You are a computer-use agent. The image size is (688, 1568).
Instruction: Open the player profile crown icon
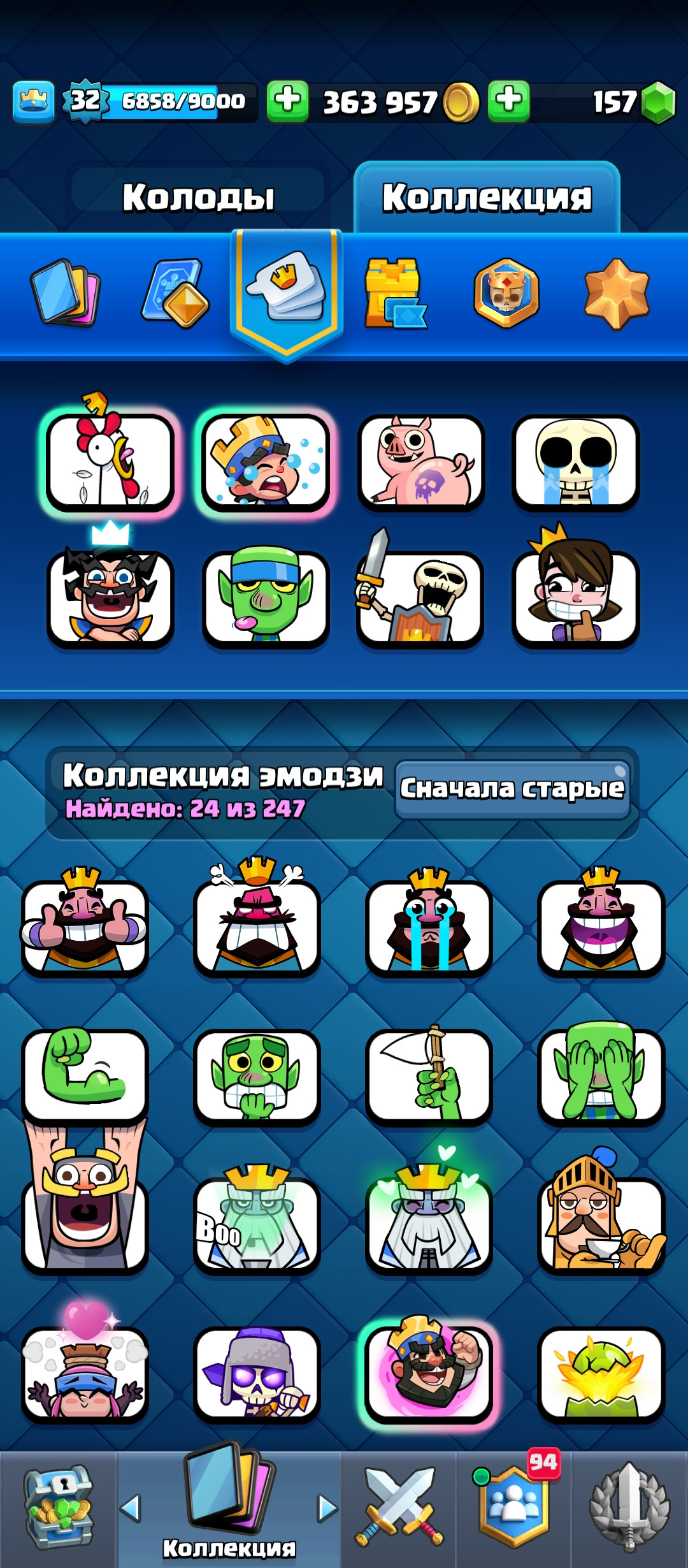pos(33,101)
